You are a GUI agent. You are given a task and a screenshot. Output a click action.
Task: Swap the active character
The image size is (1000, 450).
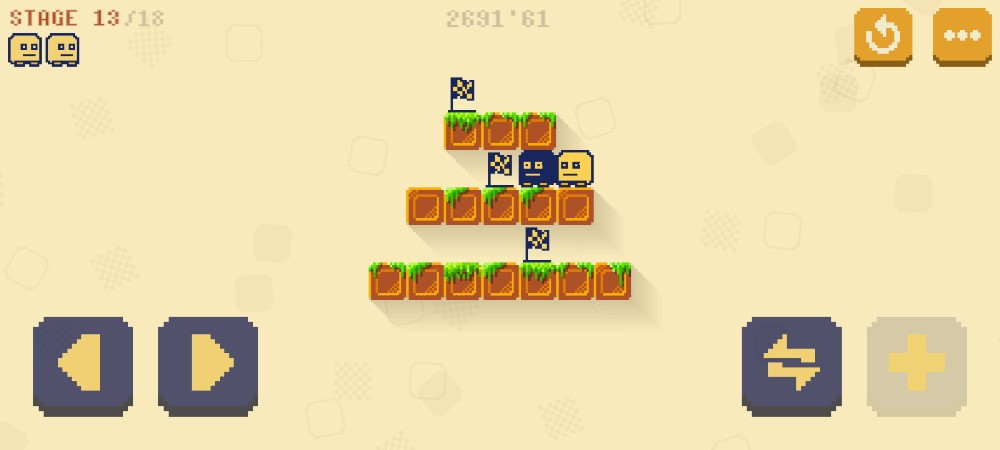pos(791,366)
